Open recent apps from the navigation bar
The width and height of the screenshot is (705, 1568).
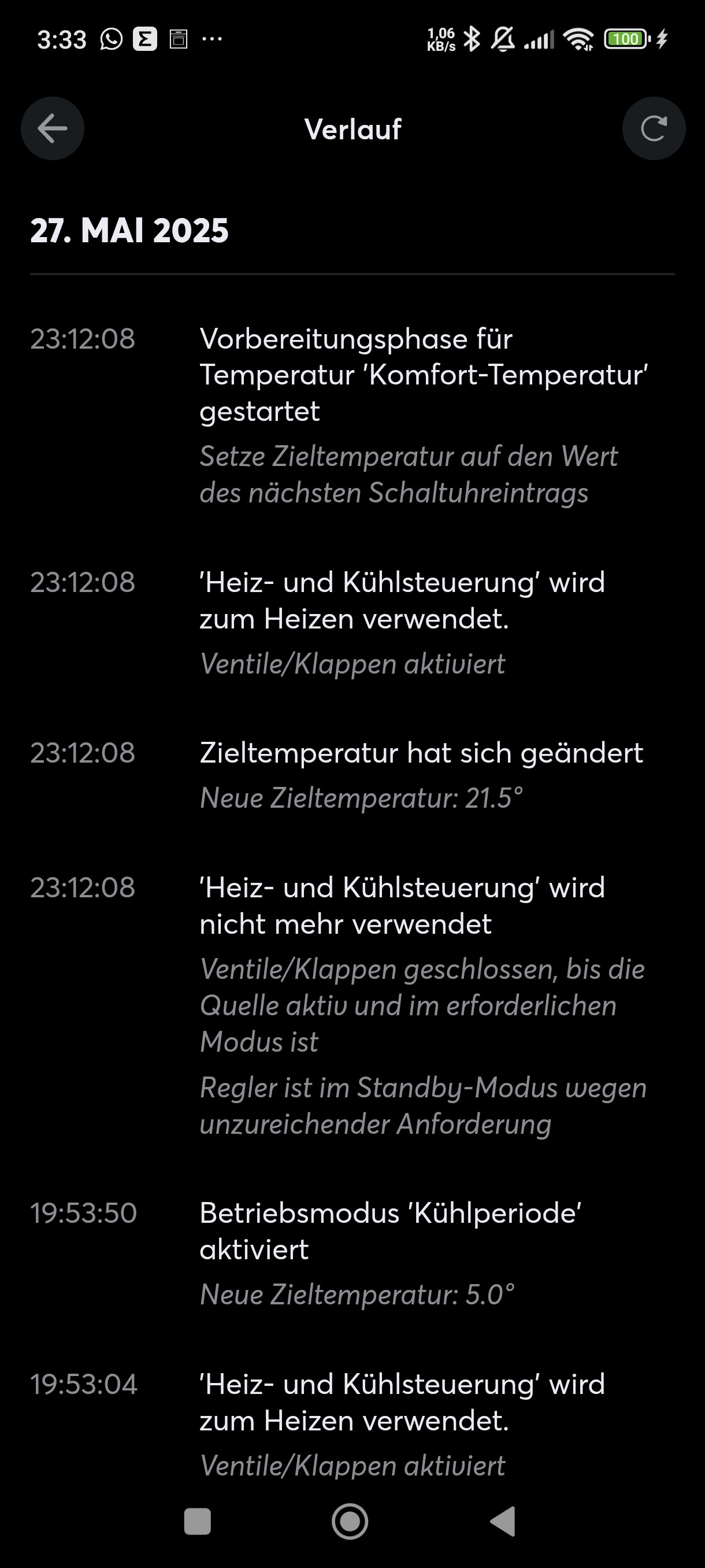click(x=198, y=1521)
